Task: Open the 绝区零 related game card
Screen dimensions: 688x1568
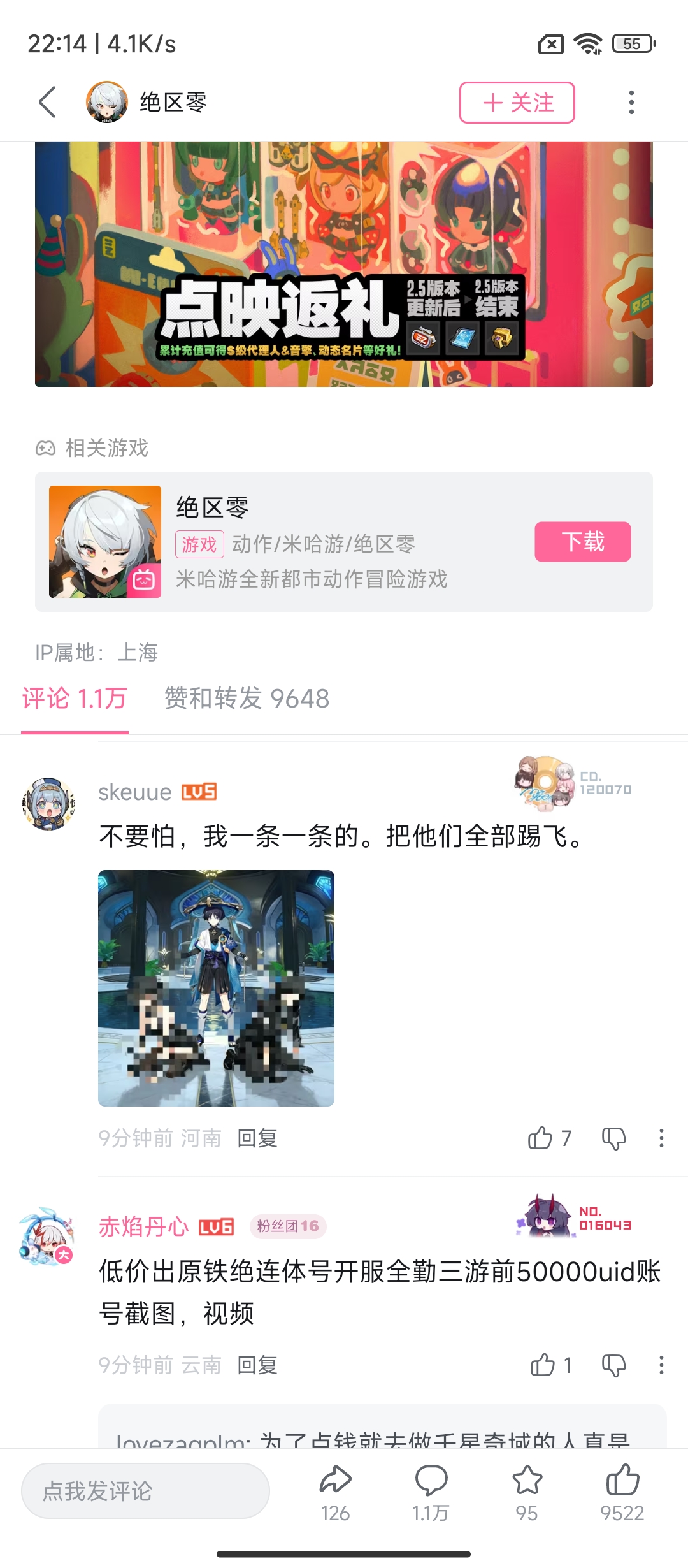Action: point(319,542)
